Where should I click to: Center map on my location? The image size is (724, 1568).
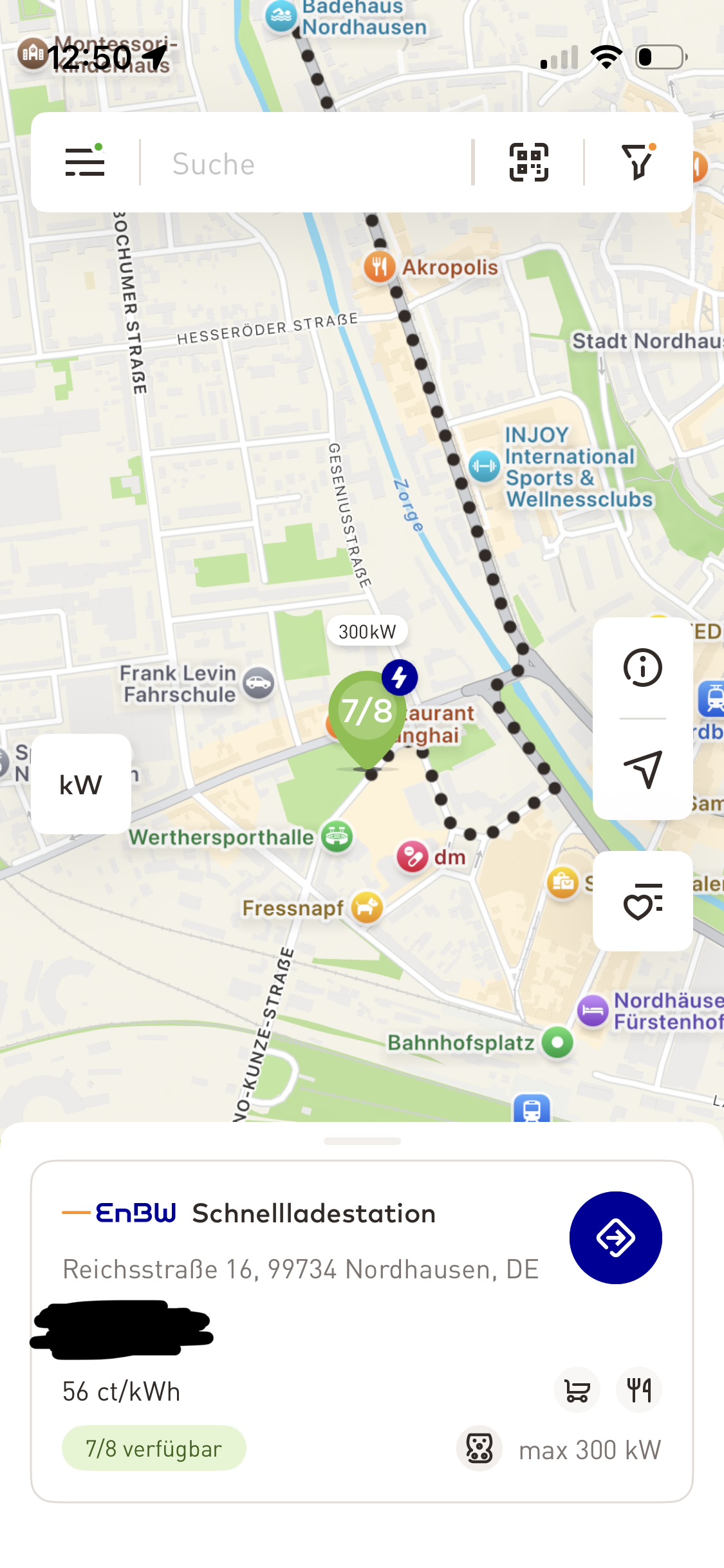[642, 769]
